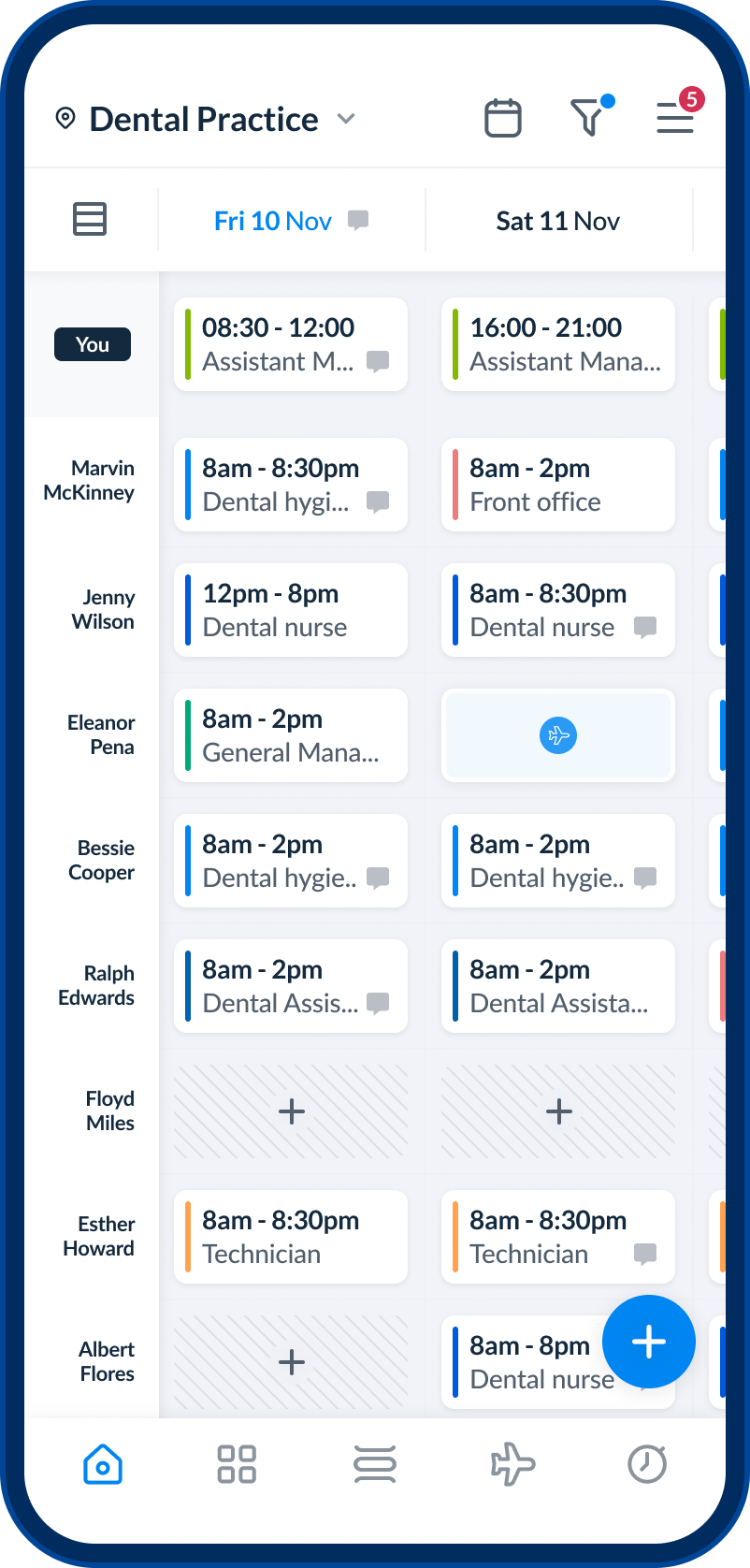The height and width of the screenshot is (1568, 750).
Task: Open the calendar picker icon
Action: [502, 118]
